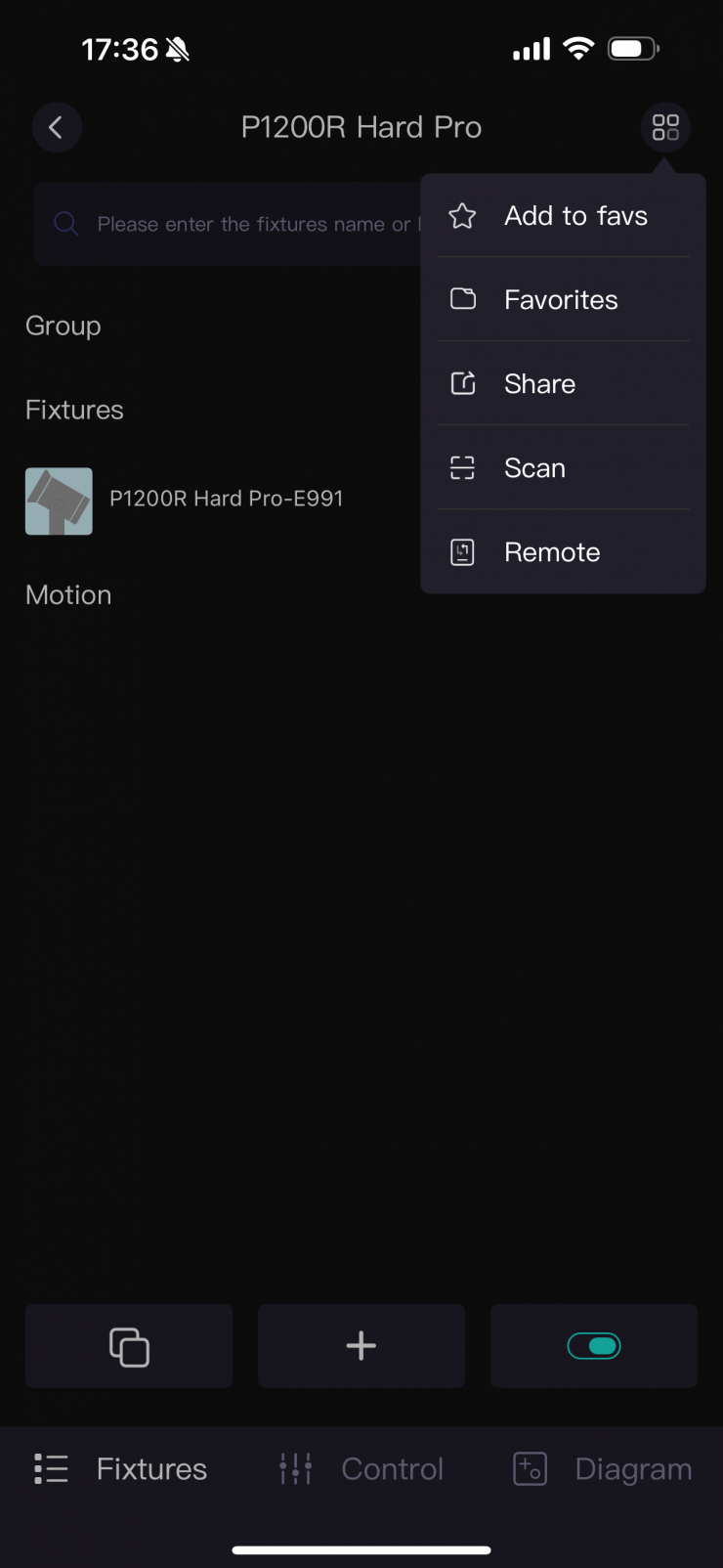
Task: Open Favorites from the menu
Action: point(563,300)
